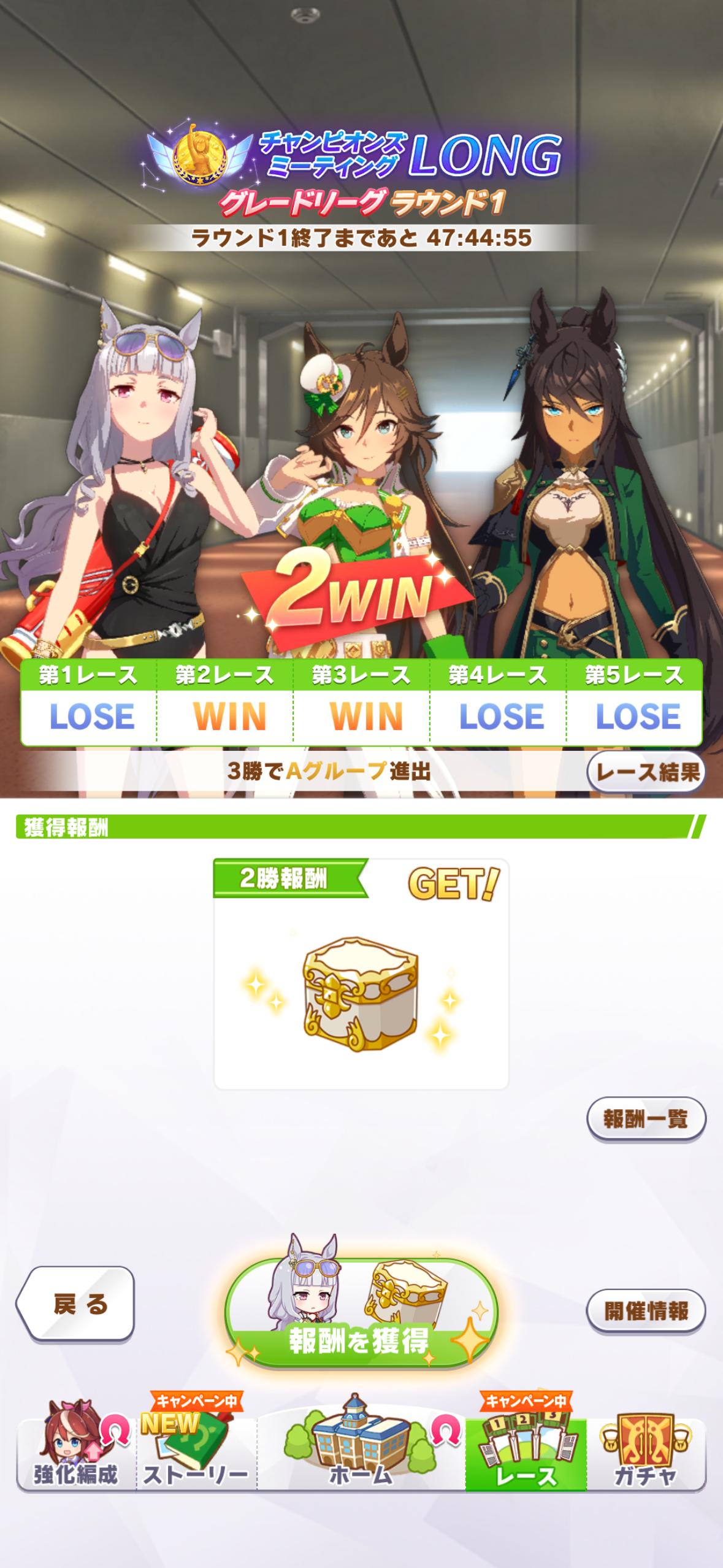Select the レース tab
The width and height of the screenshot is (723, 1568).
(x=526, y=1453)
